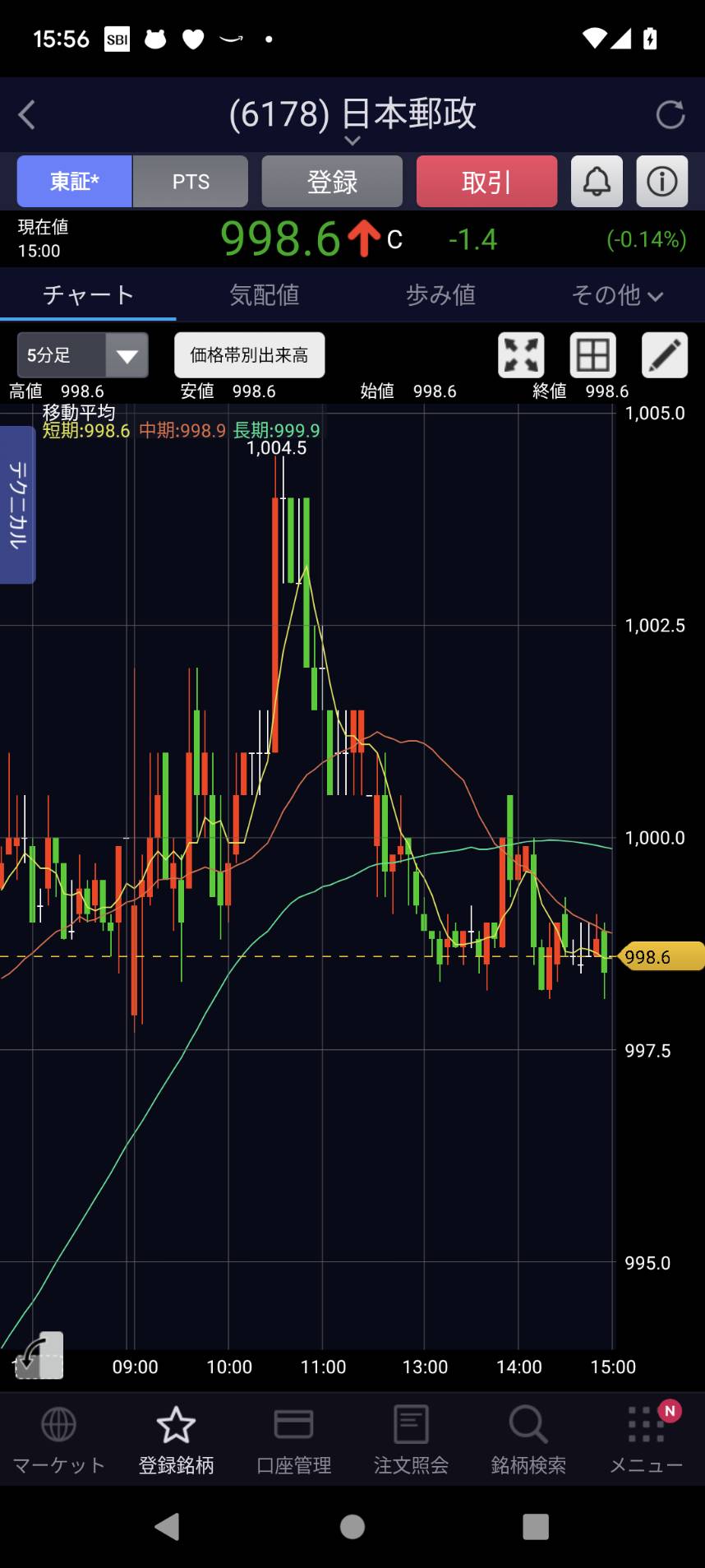This screenshot has width=705, height=1568.
Task: Expand chart to full screen
Action: (x=521, y=355)
